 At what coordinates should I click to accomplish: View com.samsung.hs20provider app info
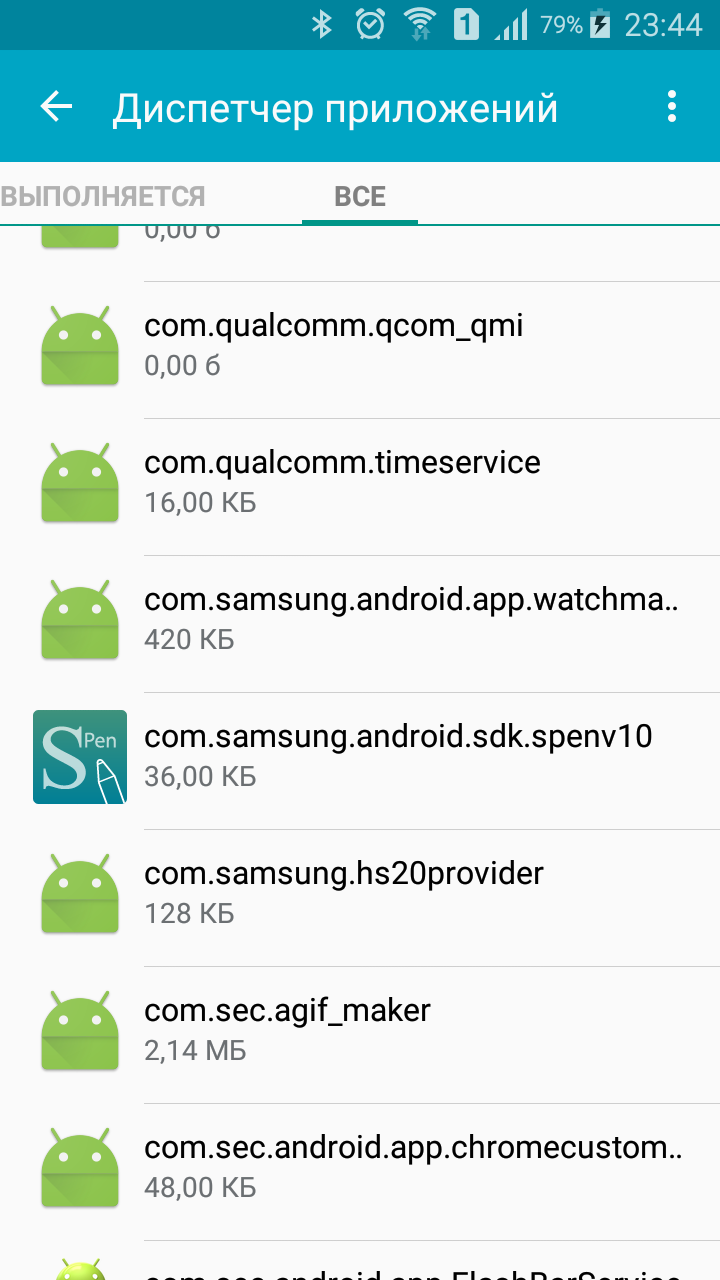[360, 893]
